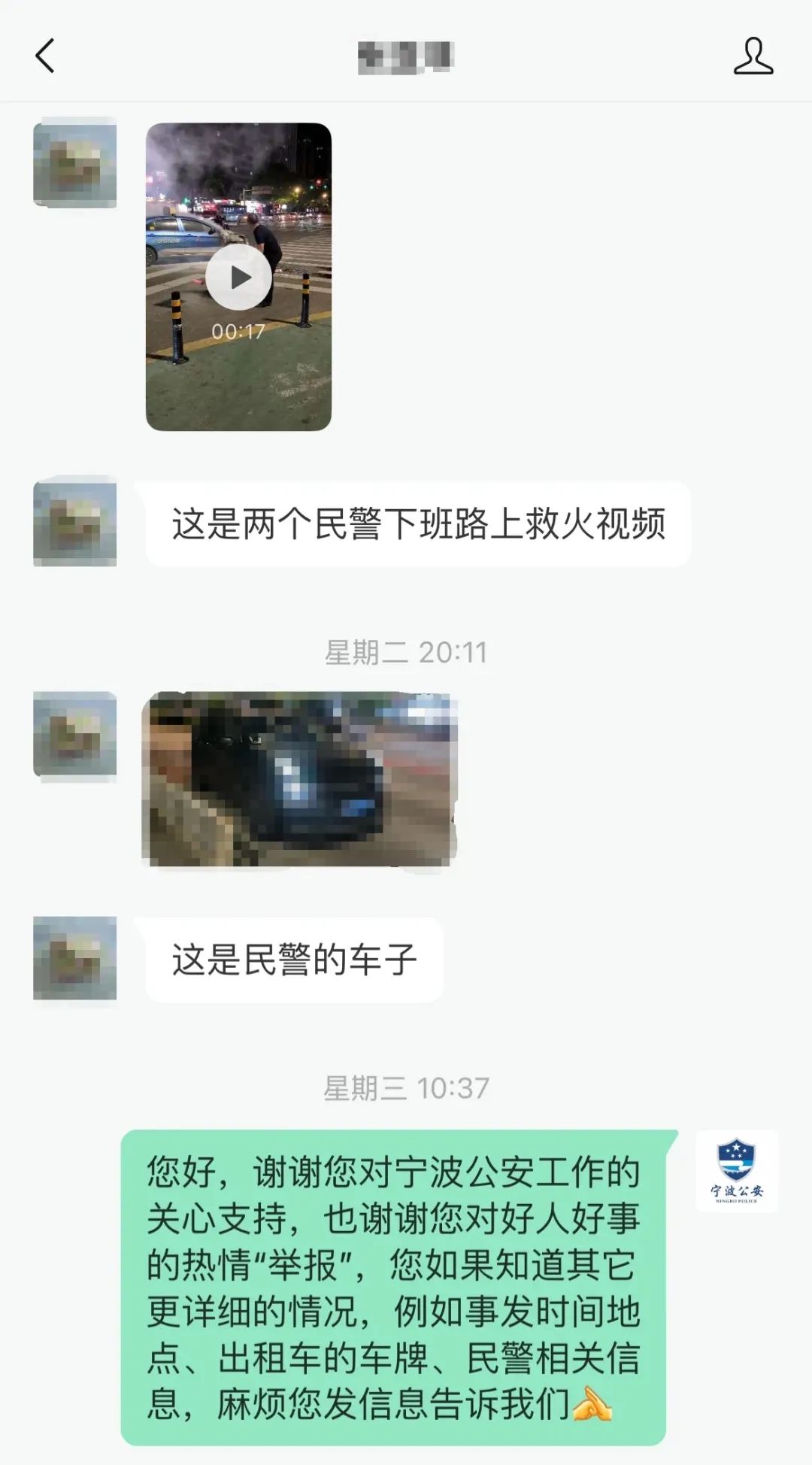Open the contact profile icon

[x=753, y=56]
